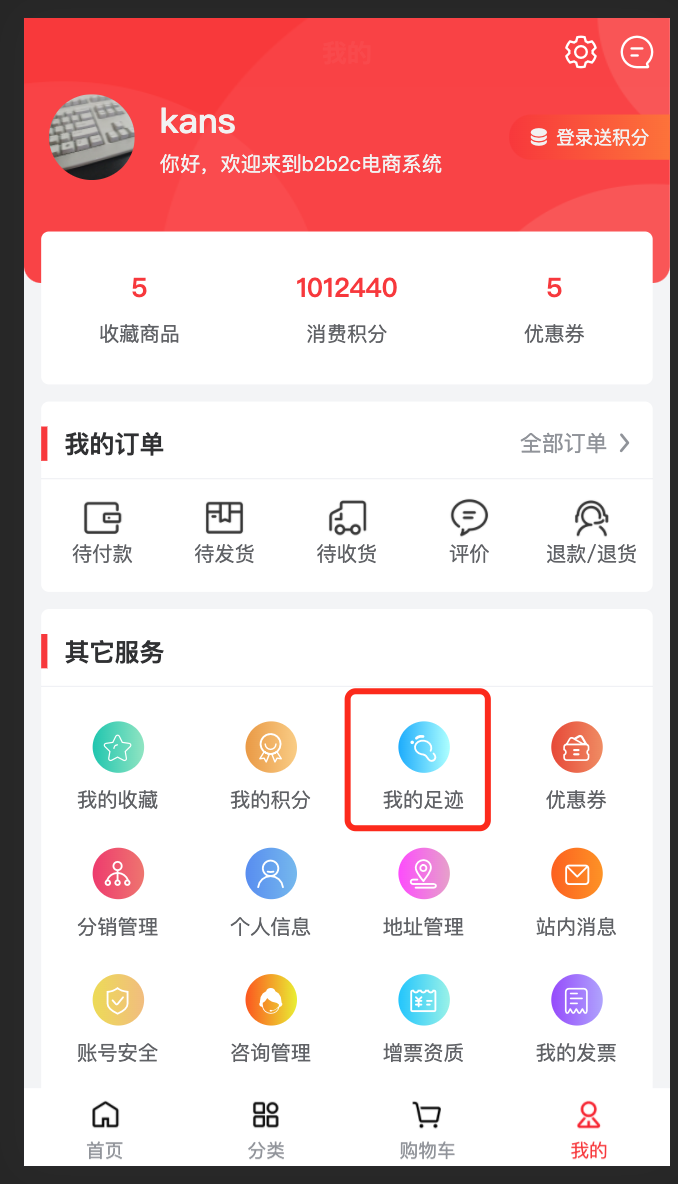
Task: Open 退款/退货 orders
Action: pos(591,532)
